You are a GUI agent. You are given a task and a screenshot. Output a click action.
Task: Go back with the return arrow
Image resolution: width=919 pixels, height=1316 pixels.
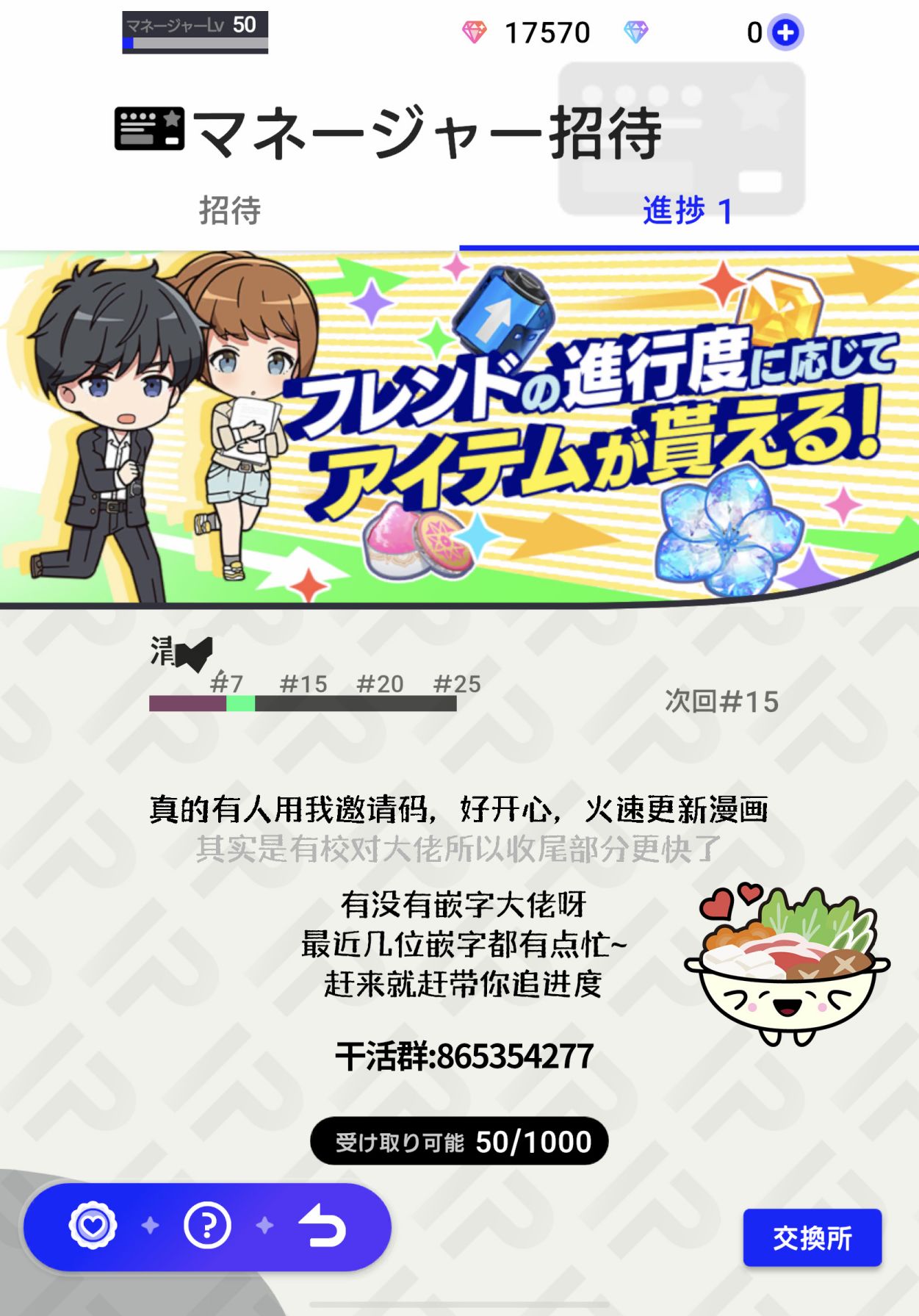pyautogui.click(x=322, y=1225)
